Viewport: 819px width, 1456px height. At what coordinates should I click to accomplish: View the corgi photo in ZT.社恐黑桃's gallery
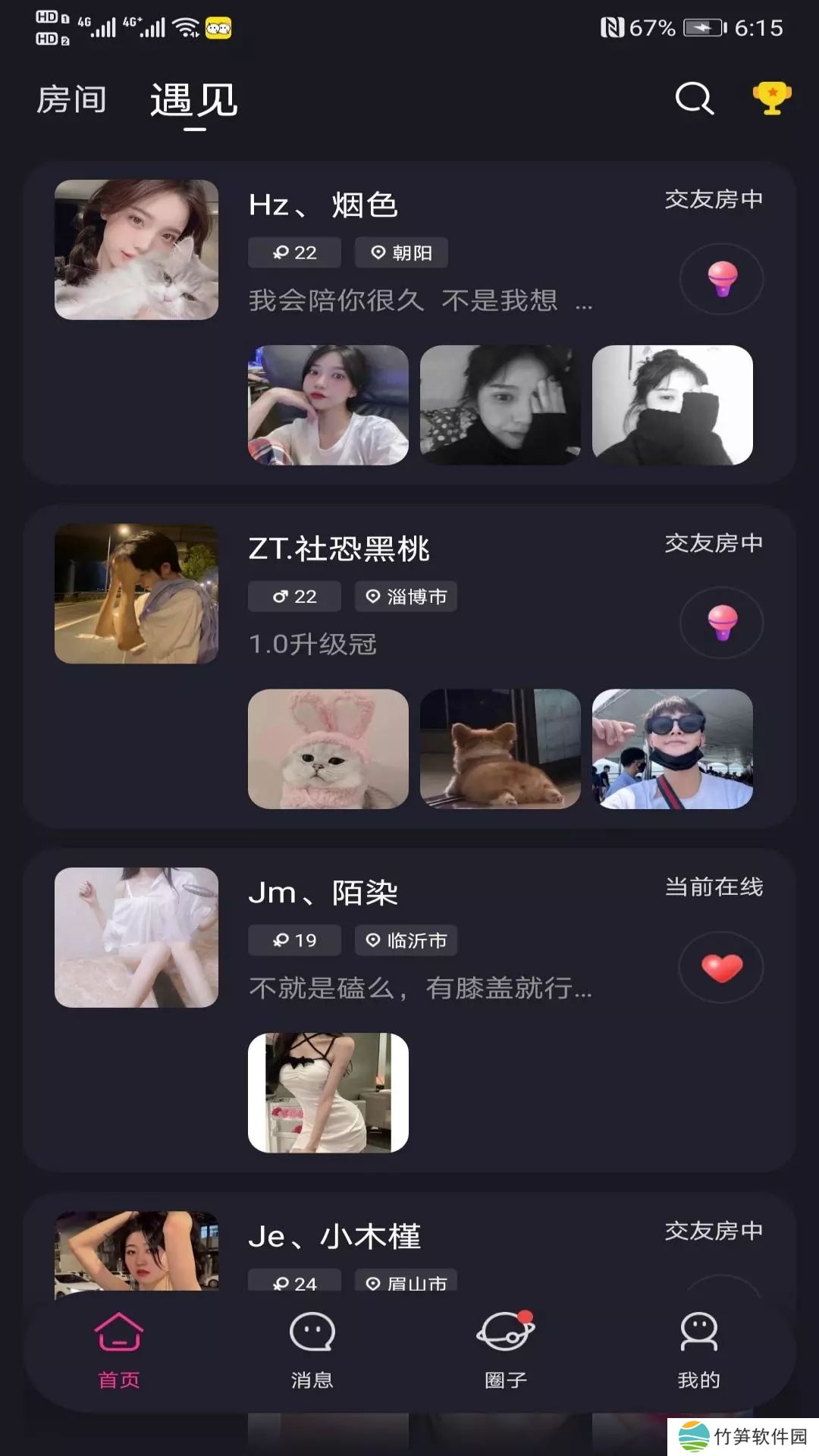[500, 748]
